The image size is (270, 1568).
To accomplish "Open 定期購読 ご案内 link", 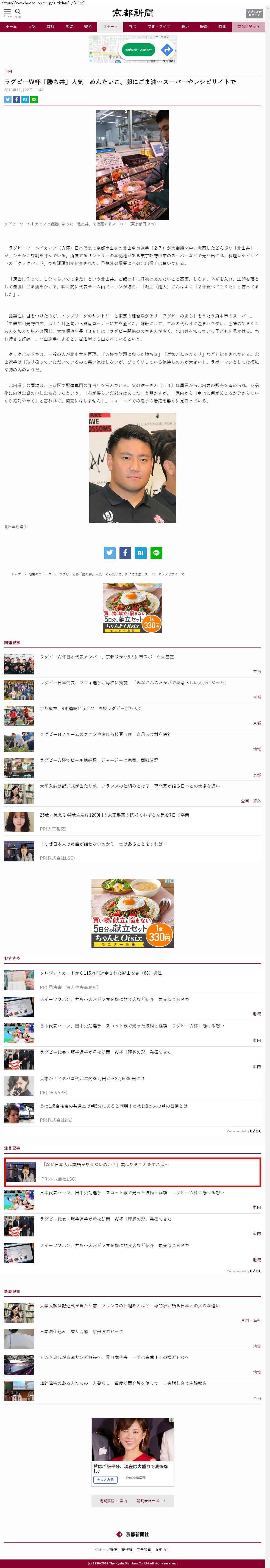I will [113, 1500].
